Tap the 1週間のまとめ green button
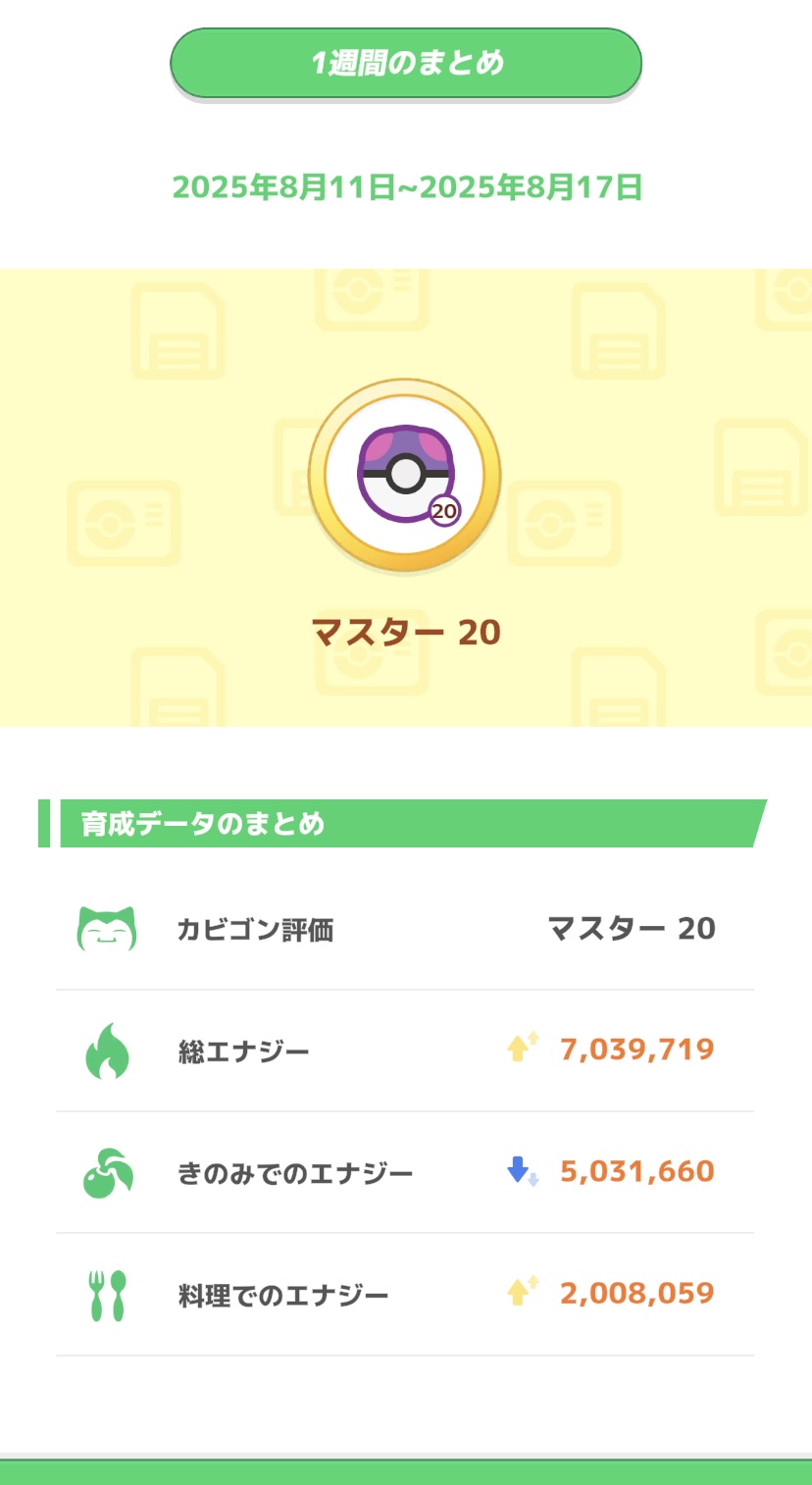 [406, 64]
